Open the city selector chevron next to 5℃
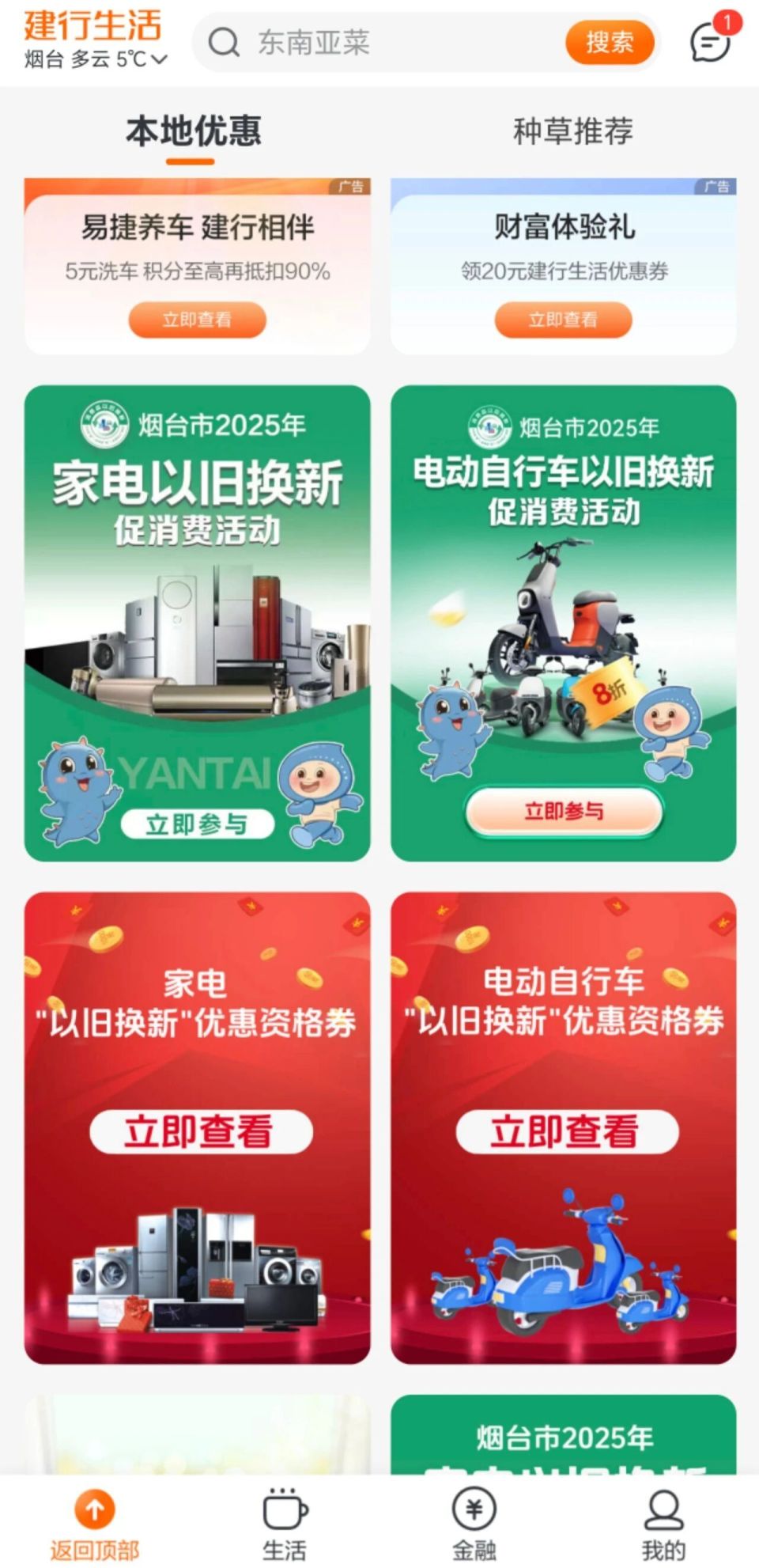 [160, 59]
